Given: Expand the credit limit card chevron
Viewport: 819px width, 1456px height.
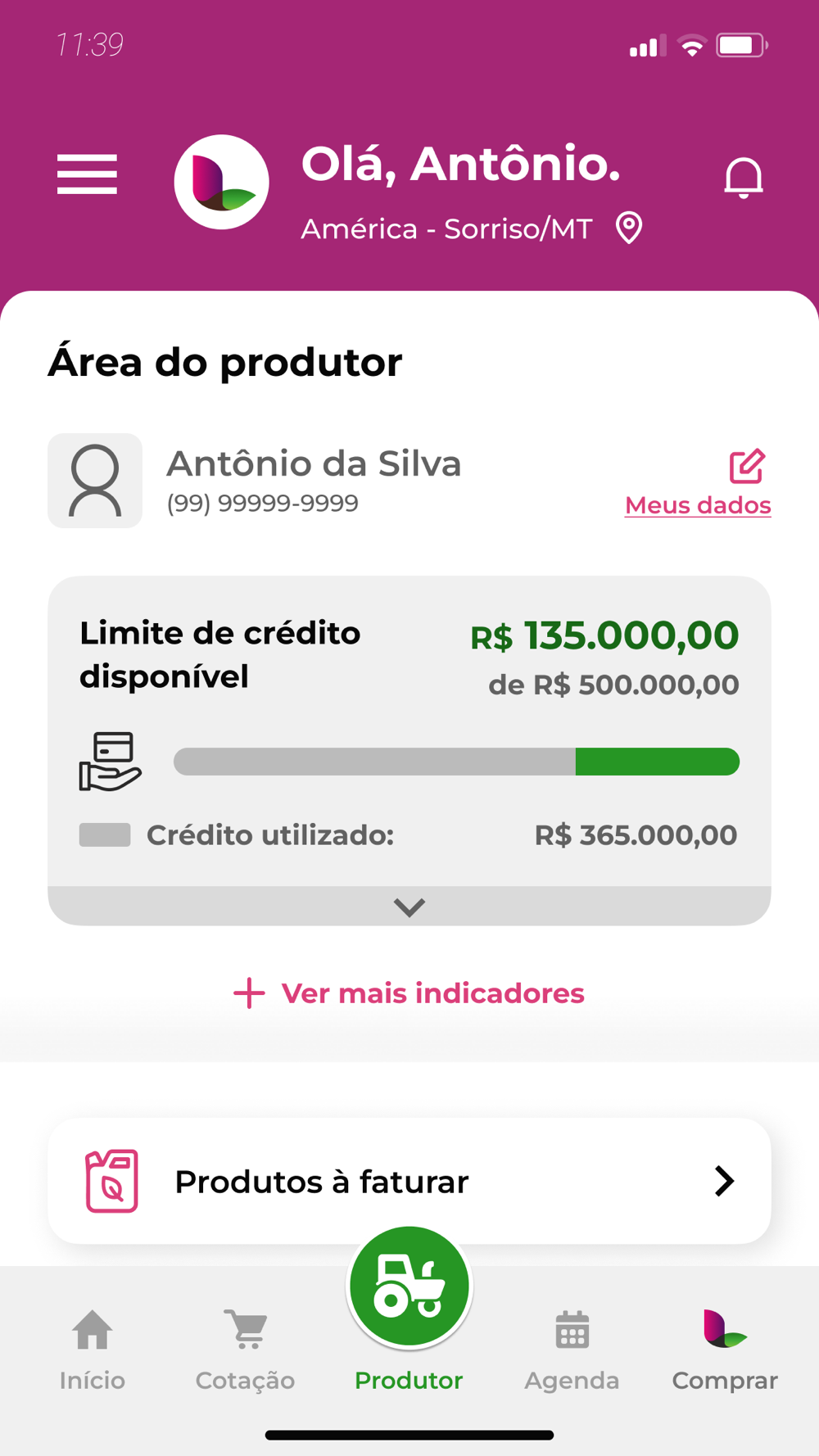Looking at the screenshot, I should click(x=409, y=907).
